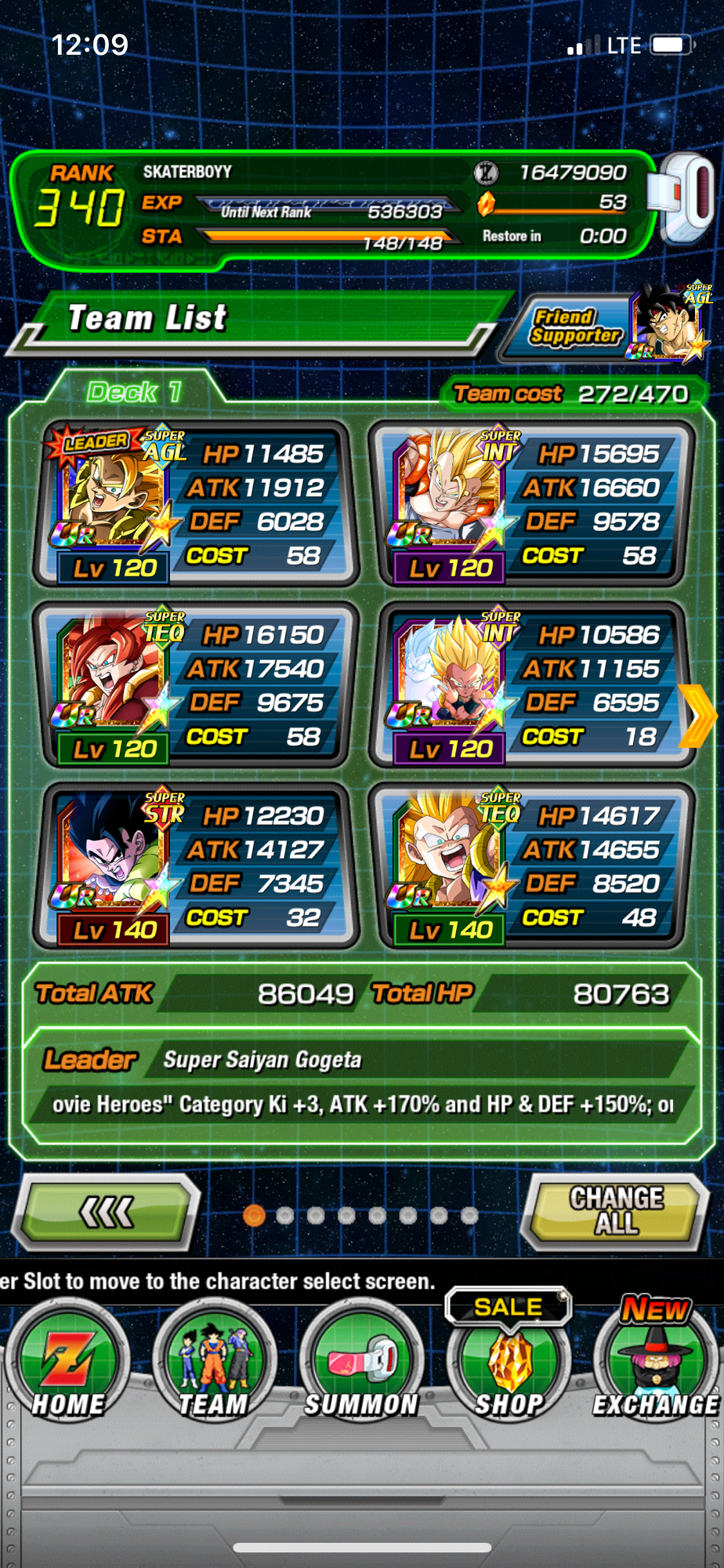Tap the Super TEQ slot with ATK 17540

194,684
